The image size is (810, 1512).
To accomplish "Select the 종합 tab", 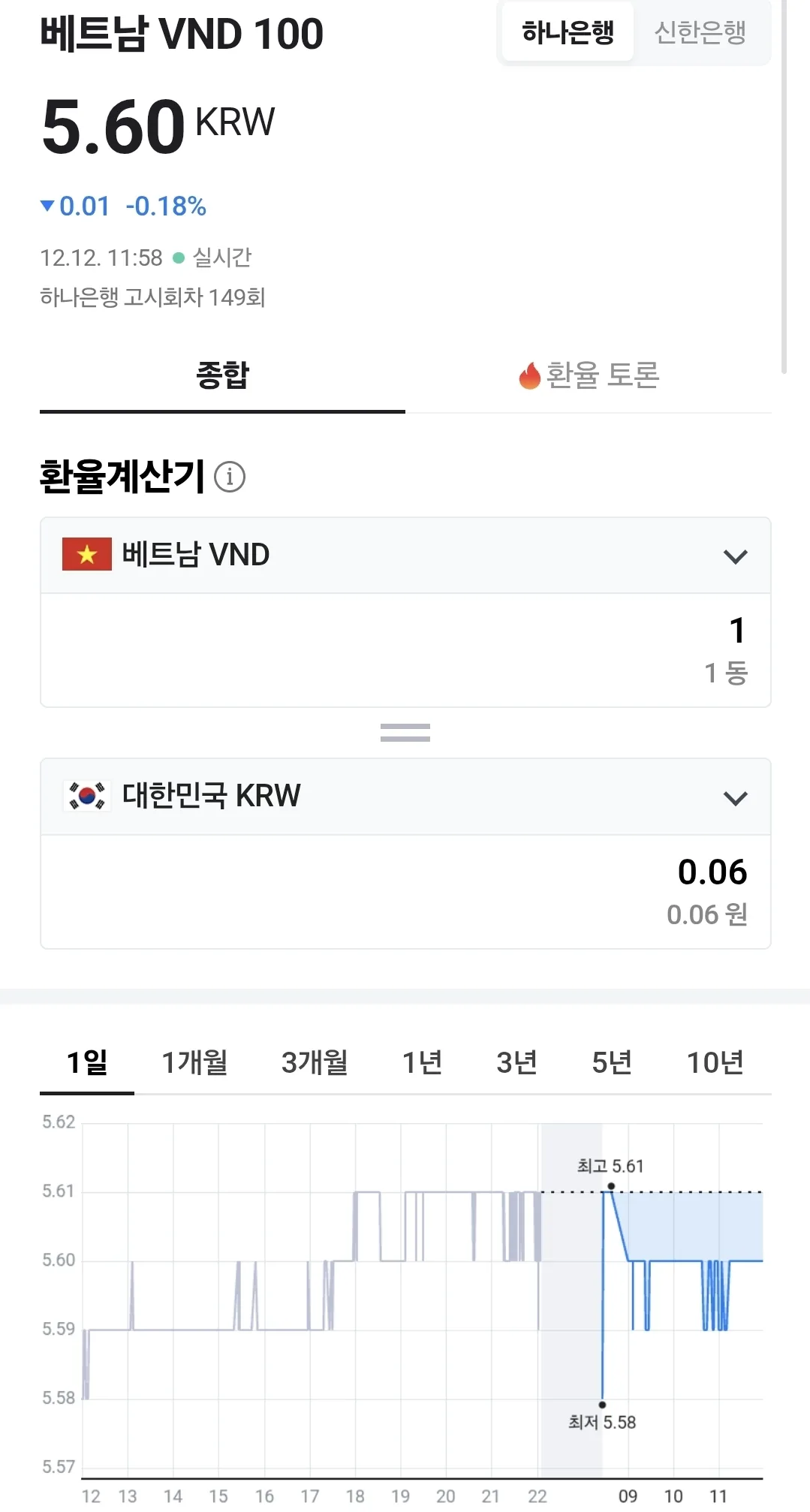I will 222,375.
